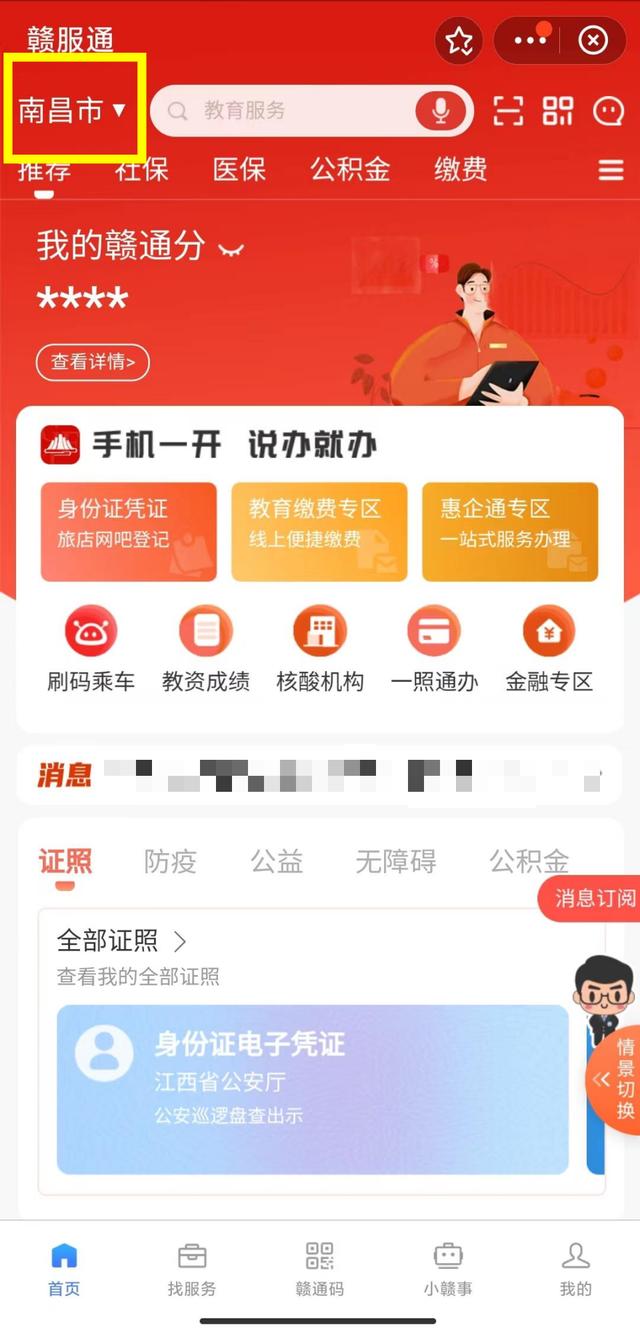Tap the 消息订阅 button
The width and height of the screenshot is (640, 1333).
coord(594,897)
